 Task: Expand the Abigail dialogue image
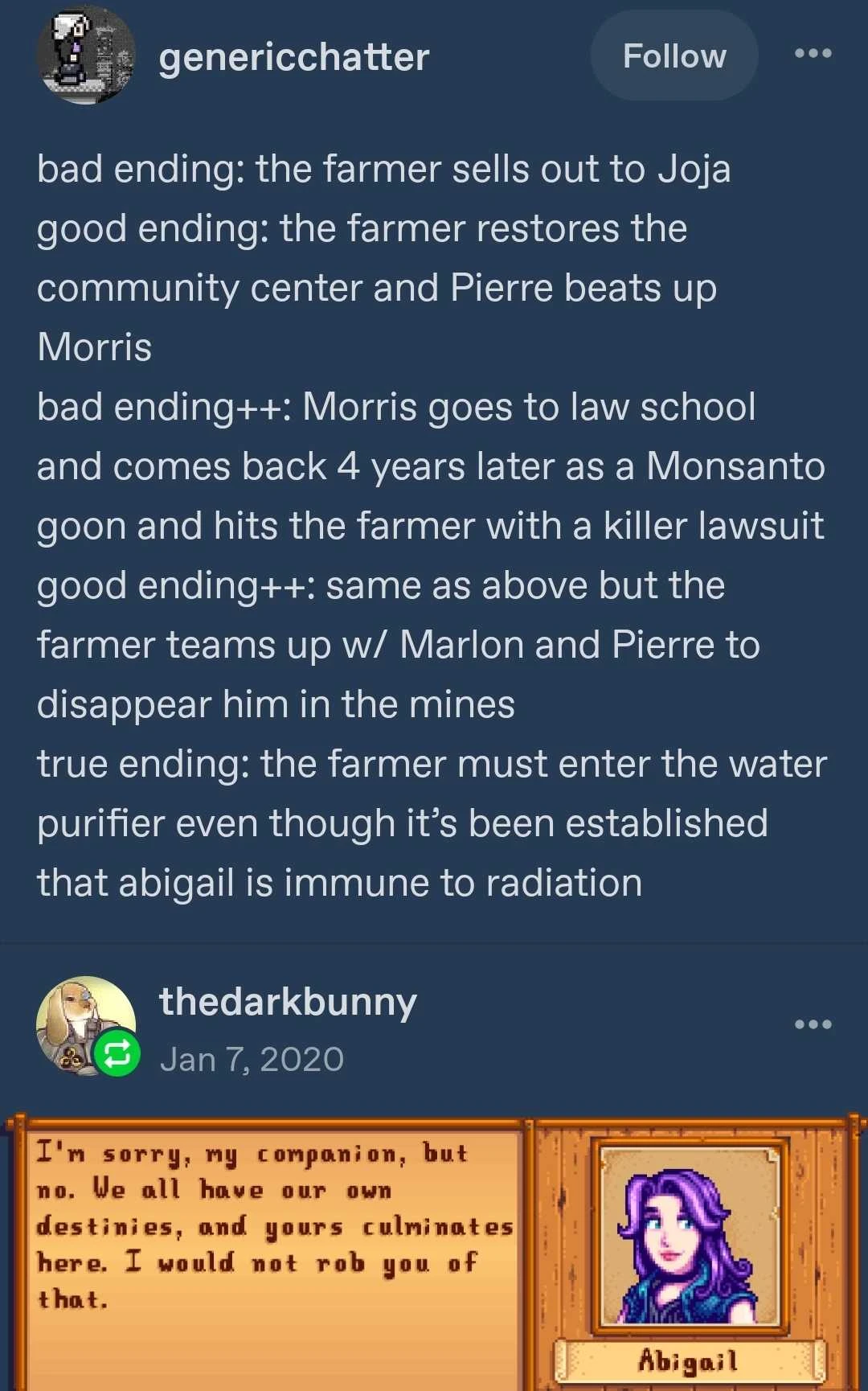(434, 1253)
